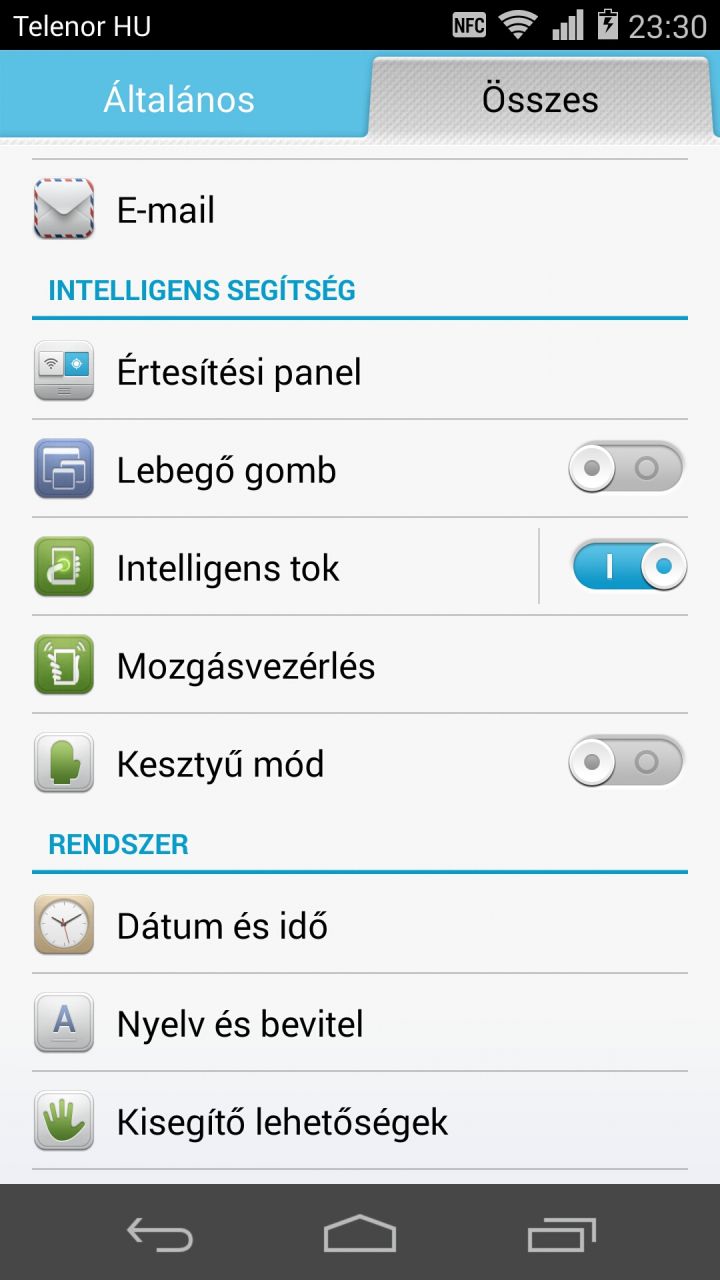Go back with the navigation bar arrow

tap(160, 1234)
